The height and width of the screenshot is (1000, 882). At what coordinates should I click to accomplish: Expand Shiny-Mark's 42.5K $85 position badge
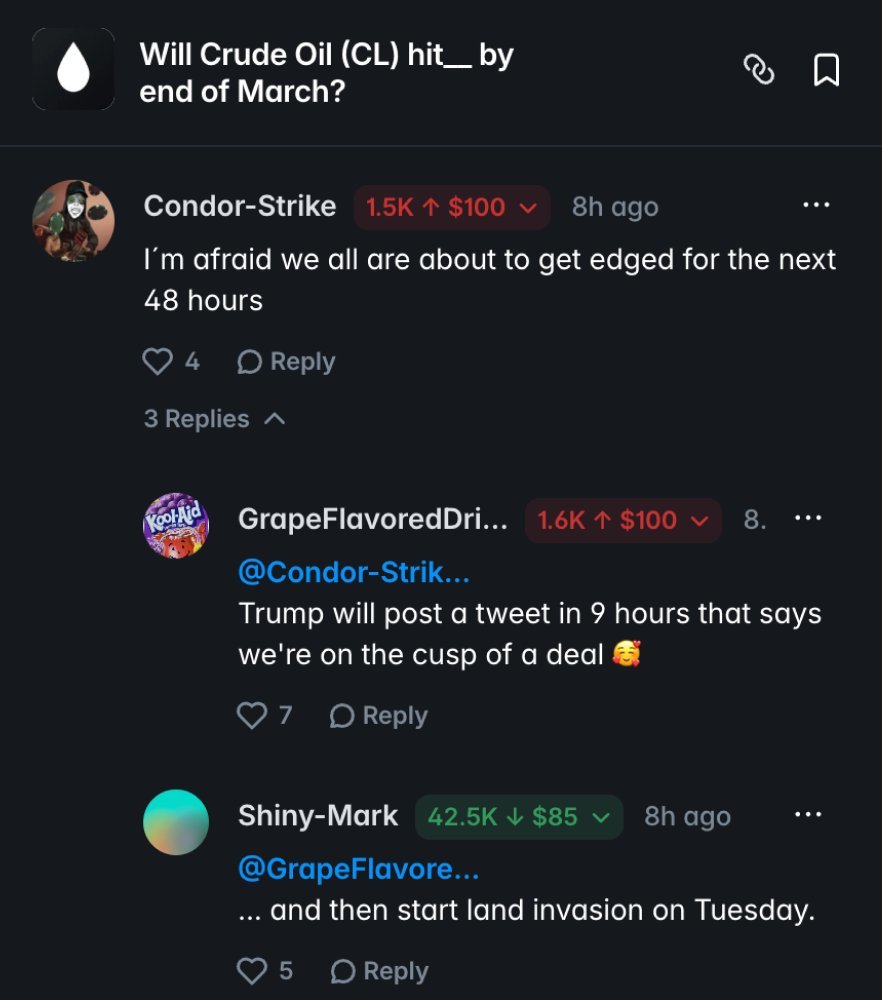(x=519, y=816)
